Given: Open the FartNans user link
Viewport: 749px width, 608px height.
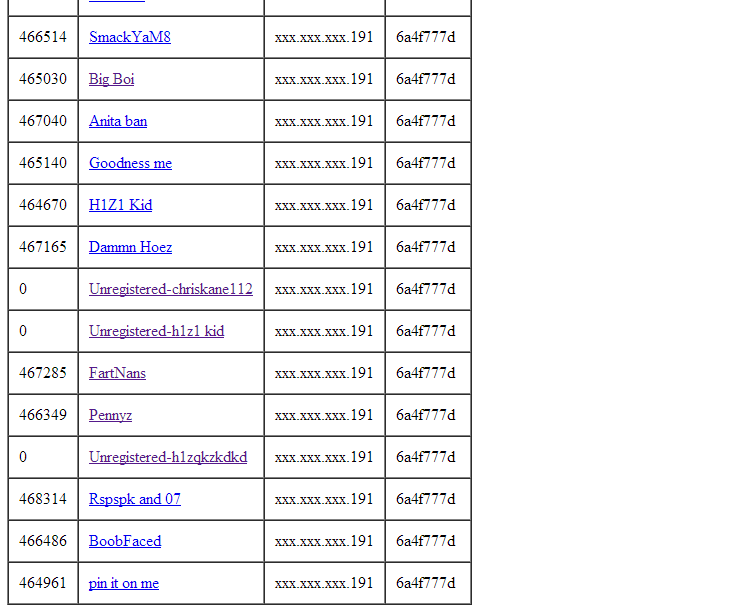Looking at the screenshot, I should [117, 373].
